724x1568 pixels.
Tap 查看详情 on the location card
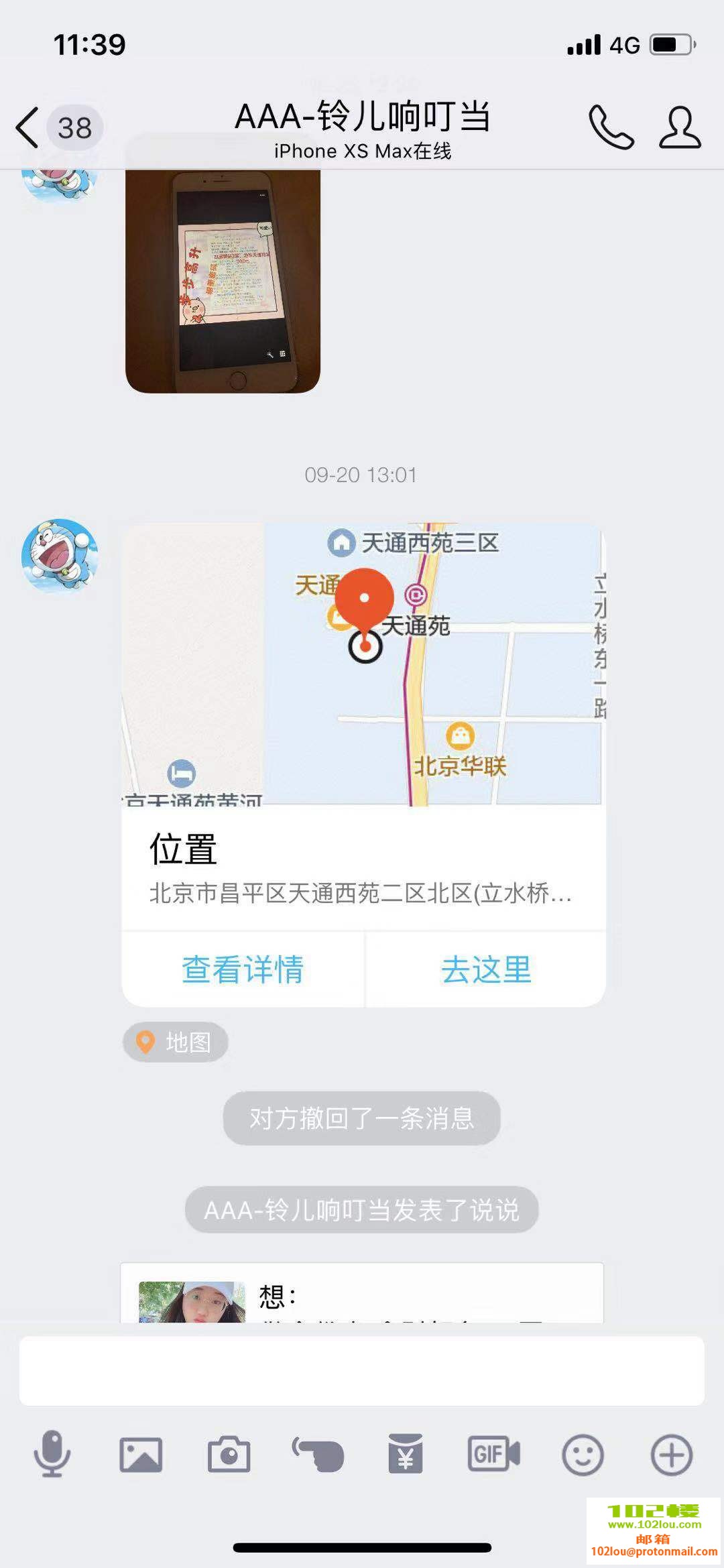pos(243,969)
